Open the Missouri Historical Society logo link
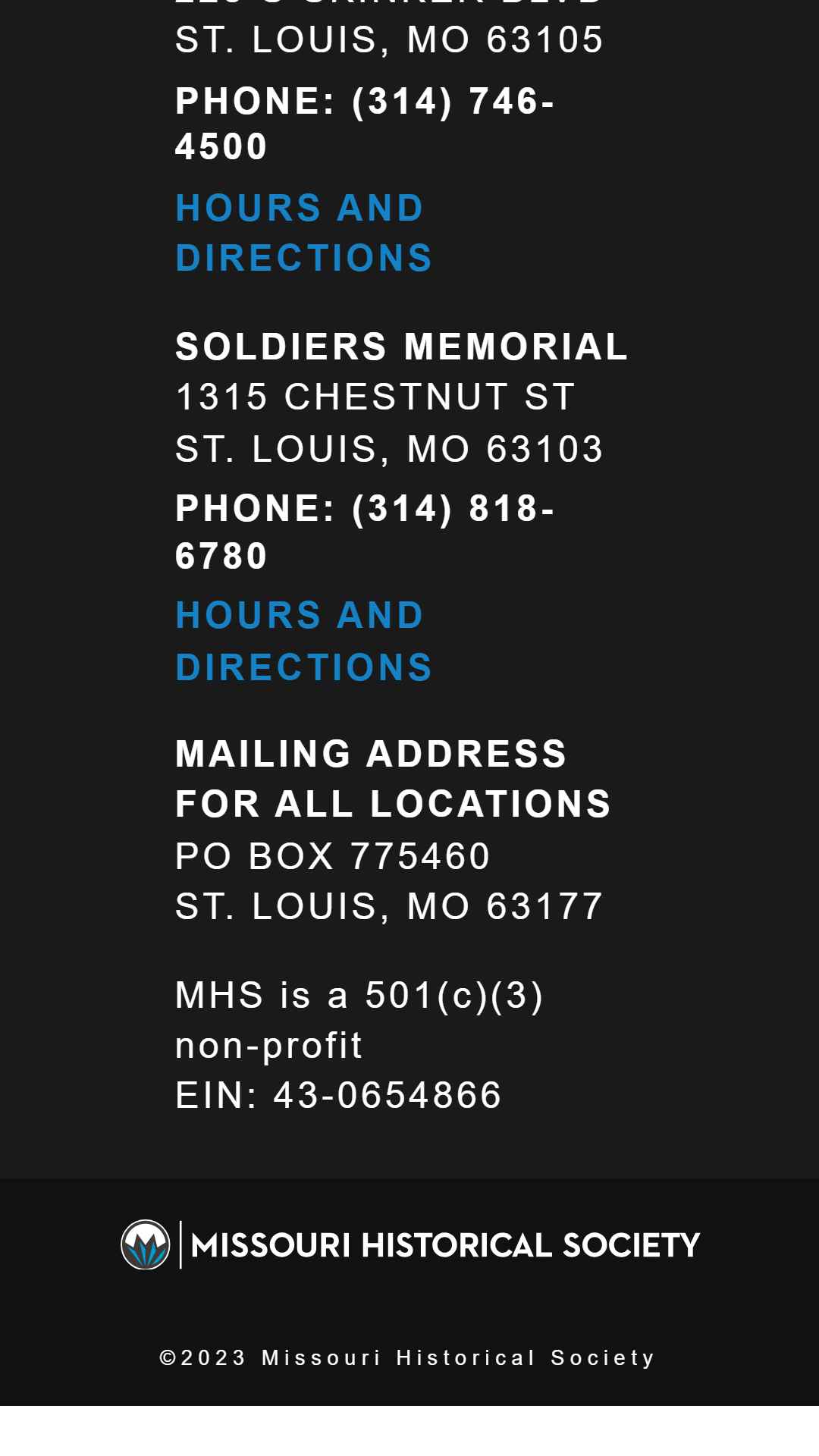The height and width of the screenshot is (1456, 819). coord(409,1244)
